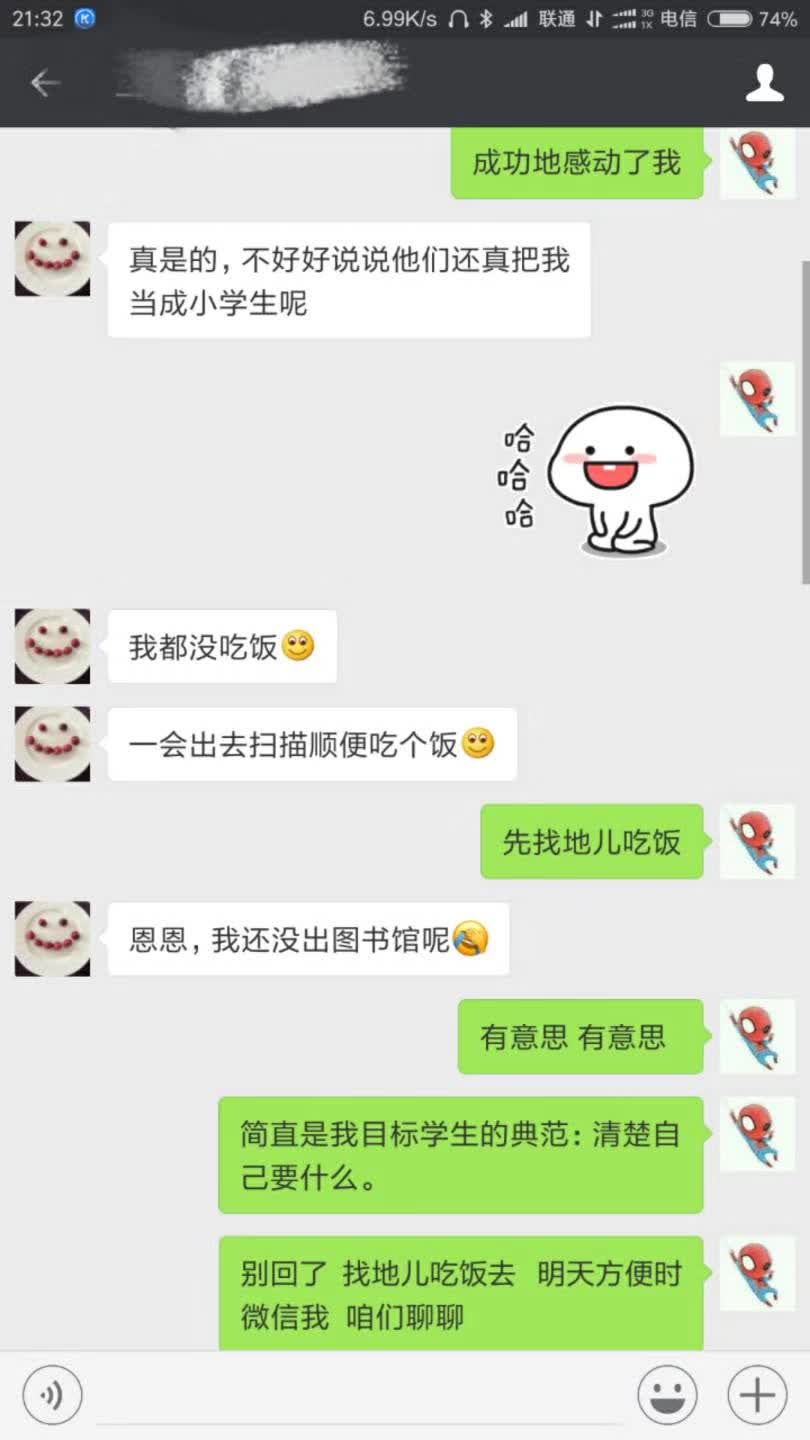The width and height of the screenshot is (810, 1440).
Task: Tap the smiley-plate avatar beside 我都没吃饭
Action: (x=52, y=646)
